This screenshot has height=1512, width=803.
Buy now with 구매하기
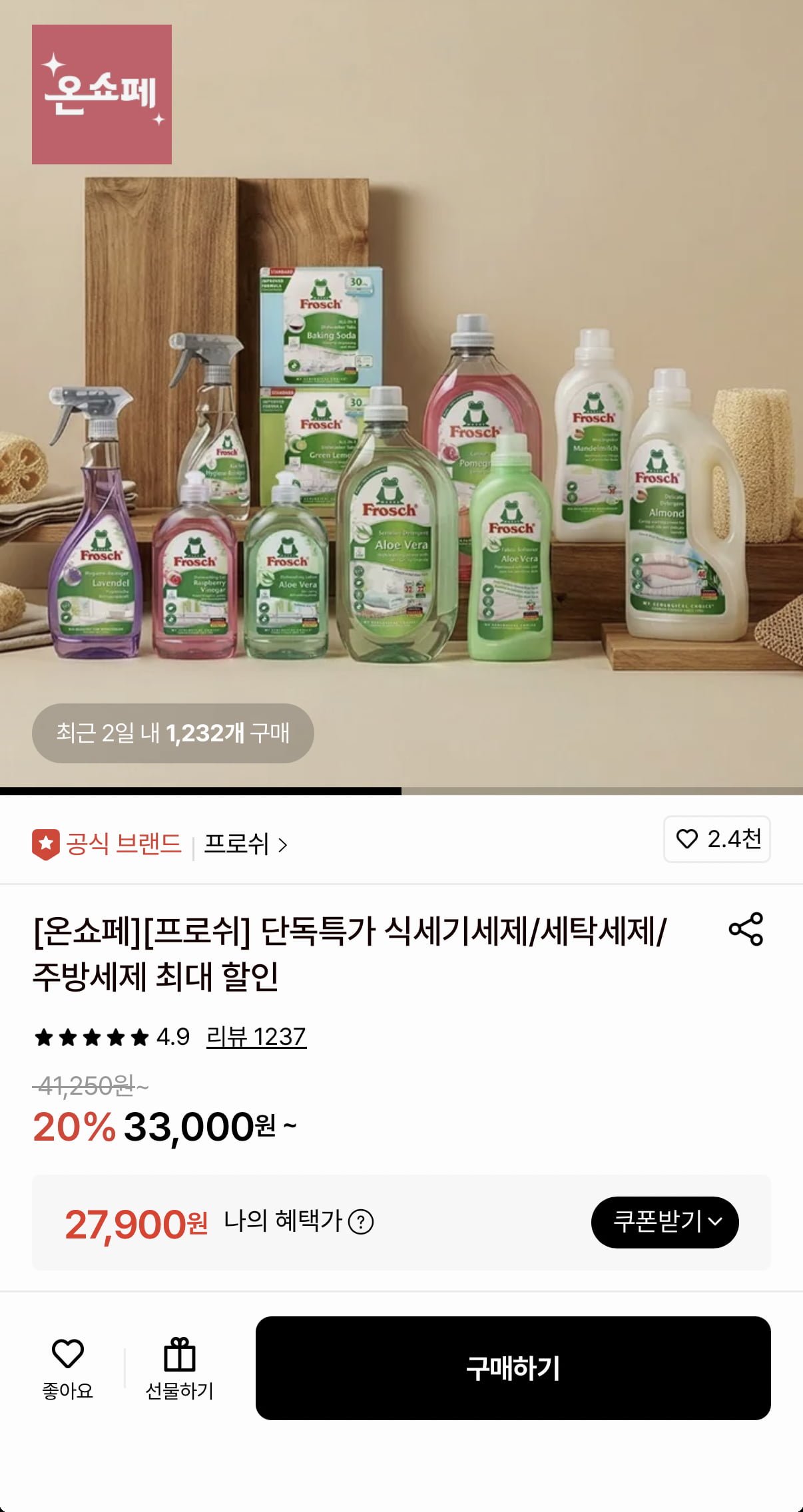(513, 1368)
